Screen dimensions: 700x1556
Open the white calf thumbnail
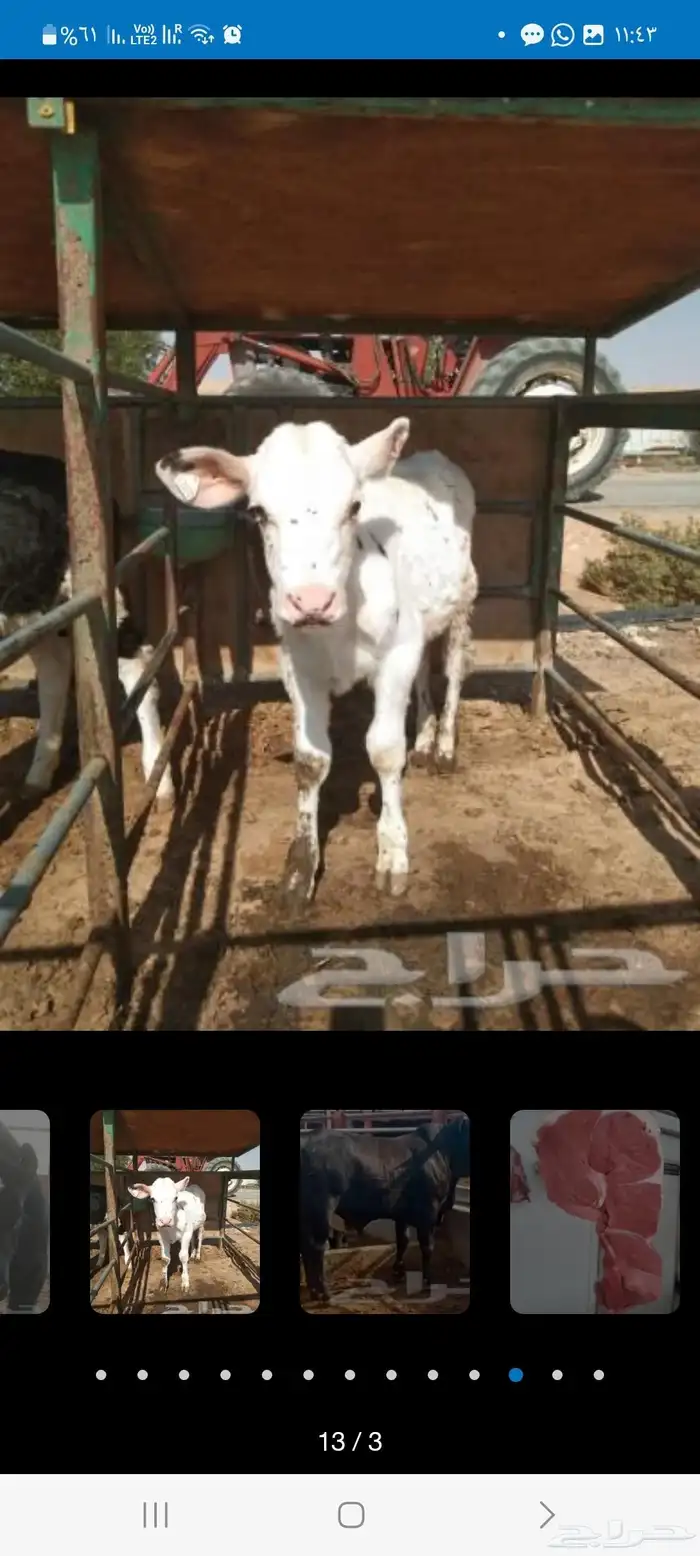click(x=175, y=1211)
